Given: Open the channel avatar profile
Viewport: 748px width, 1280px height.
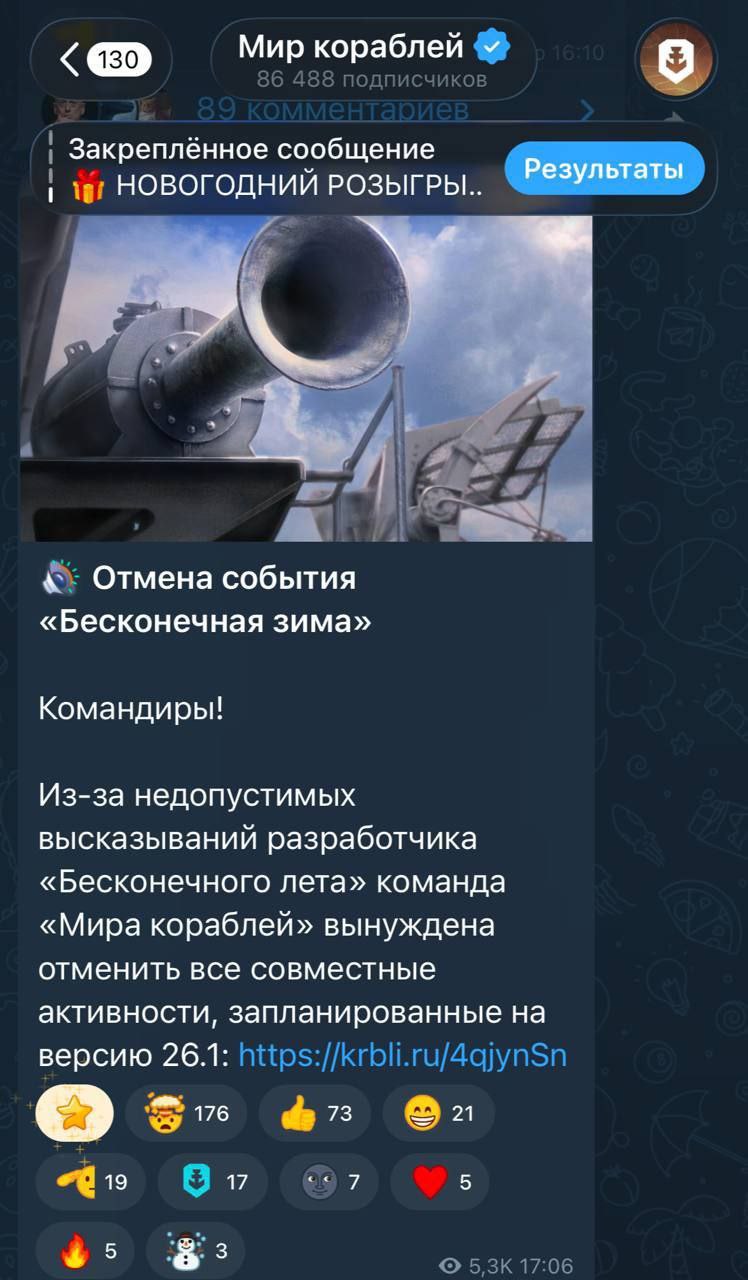Looking at the screenshot, I should [x=676, y=60].
